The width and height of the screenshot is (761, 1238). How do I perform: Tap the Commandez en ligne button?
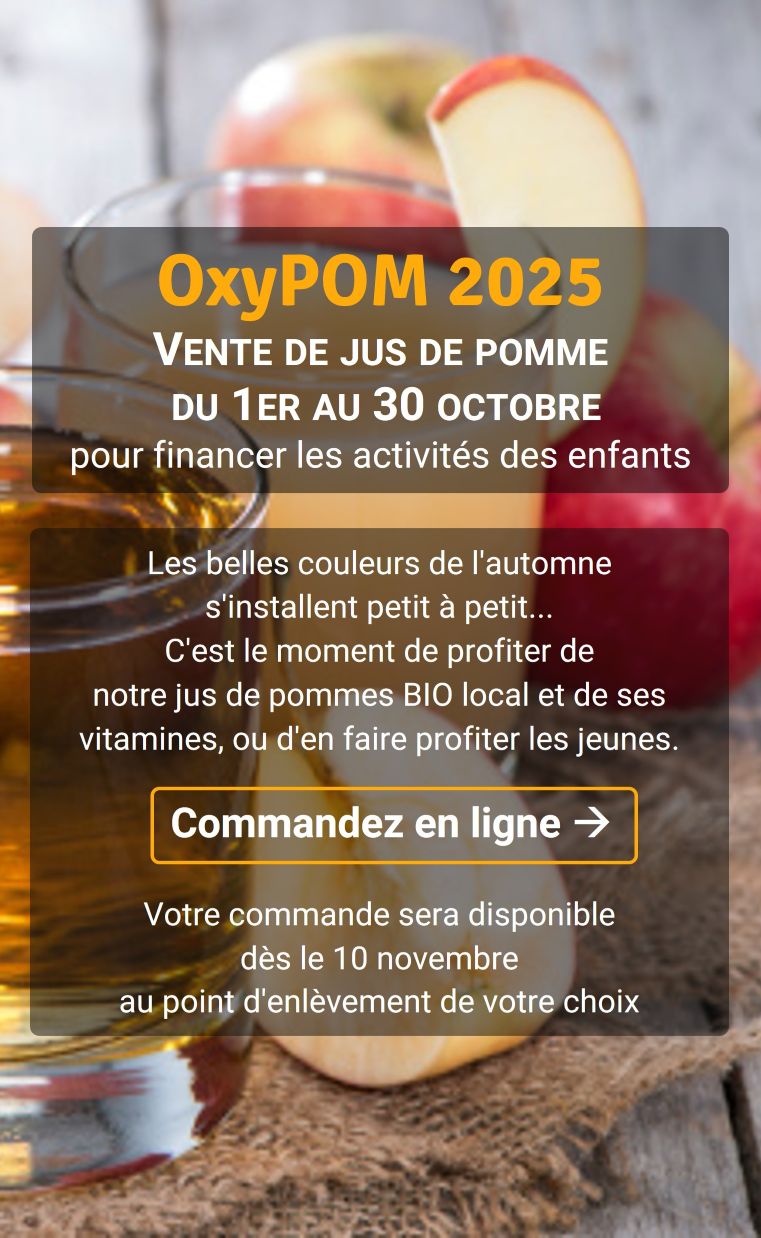[x=393, y=825]
